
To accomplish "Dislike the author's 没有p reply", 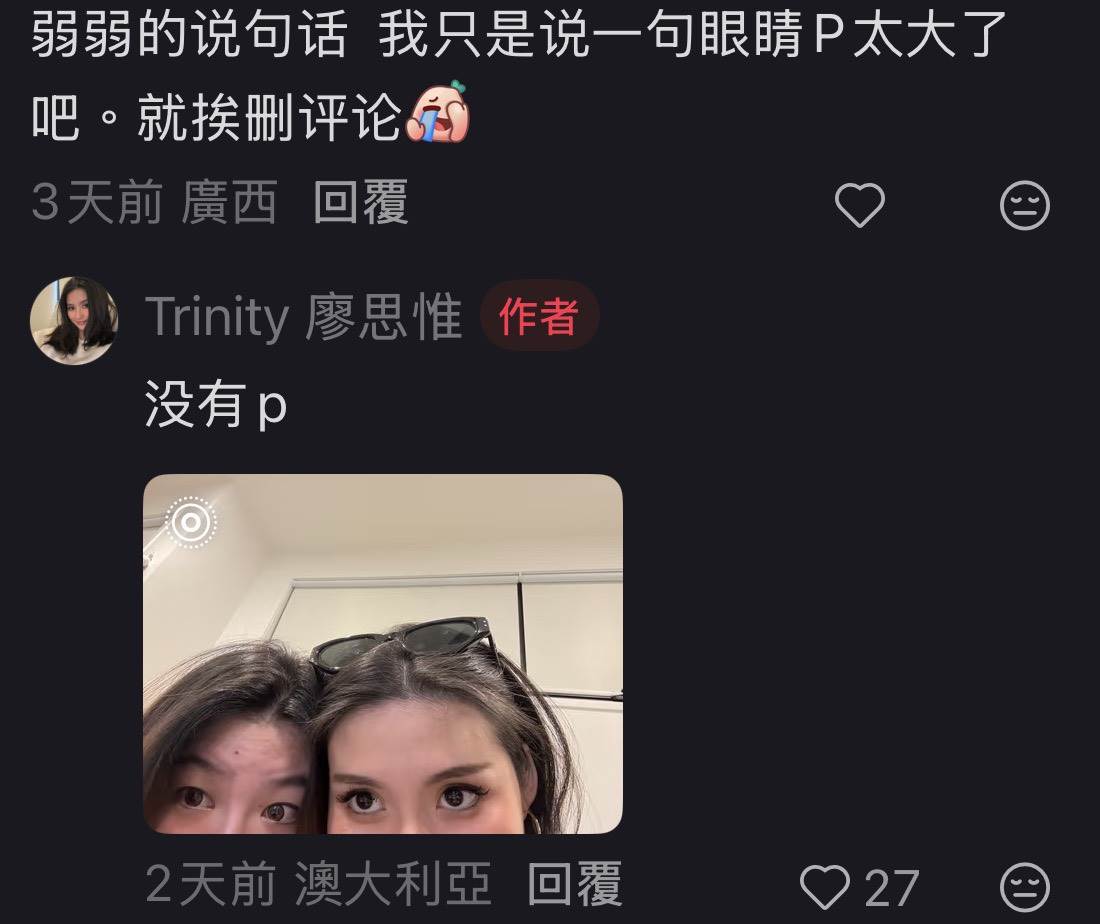I will (1024, 887).
